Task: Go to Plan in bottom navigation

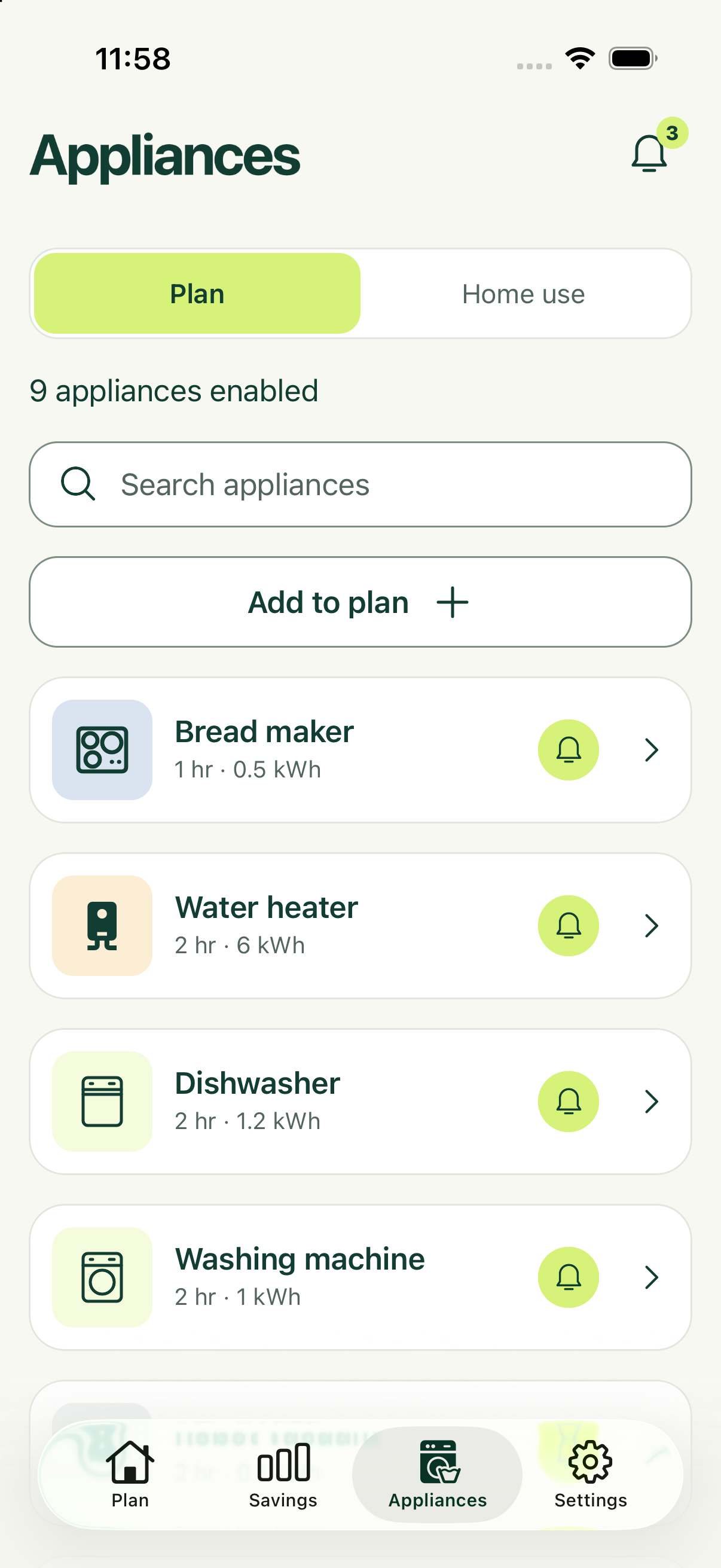Action: click(130, 1474)
